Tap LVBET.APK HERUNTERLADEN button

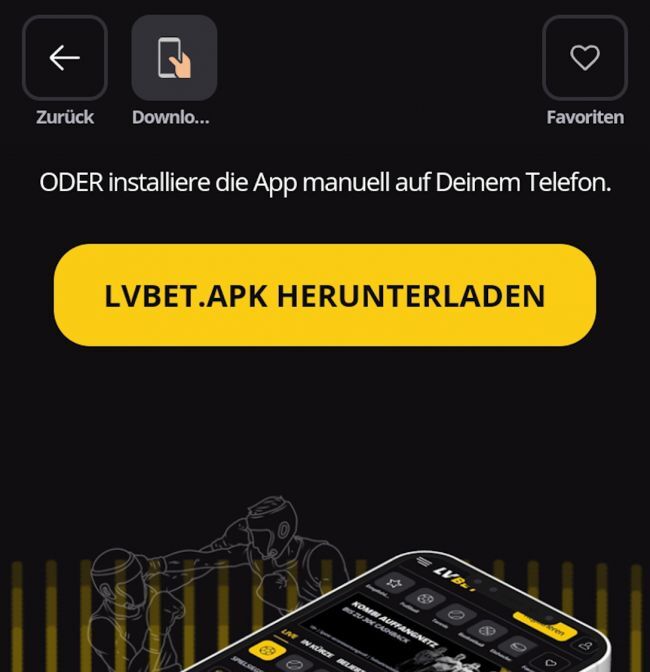click(325, 295)
